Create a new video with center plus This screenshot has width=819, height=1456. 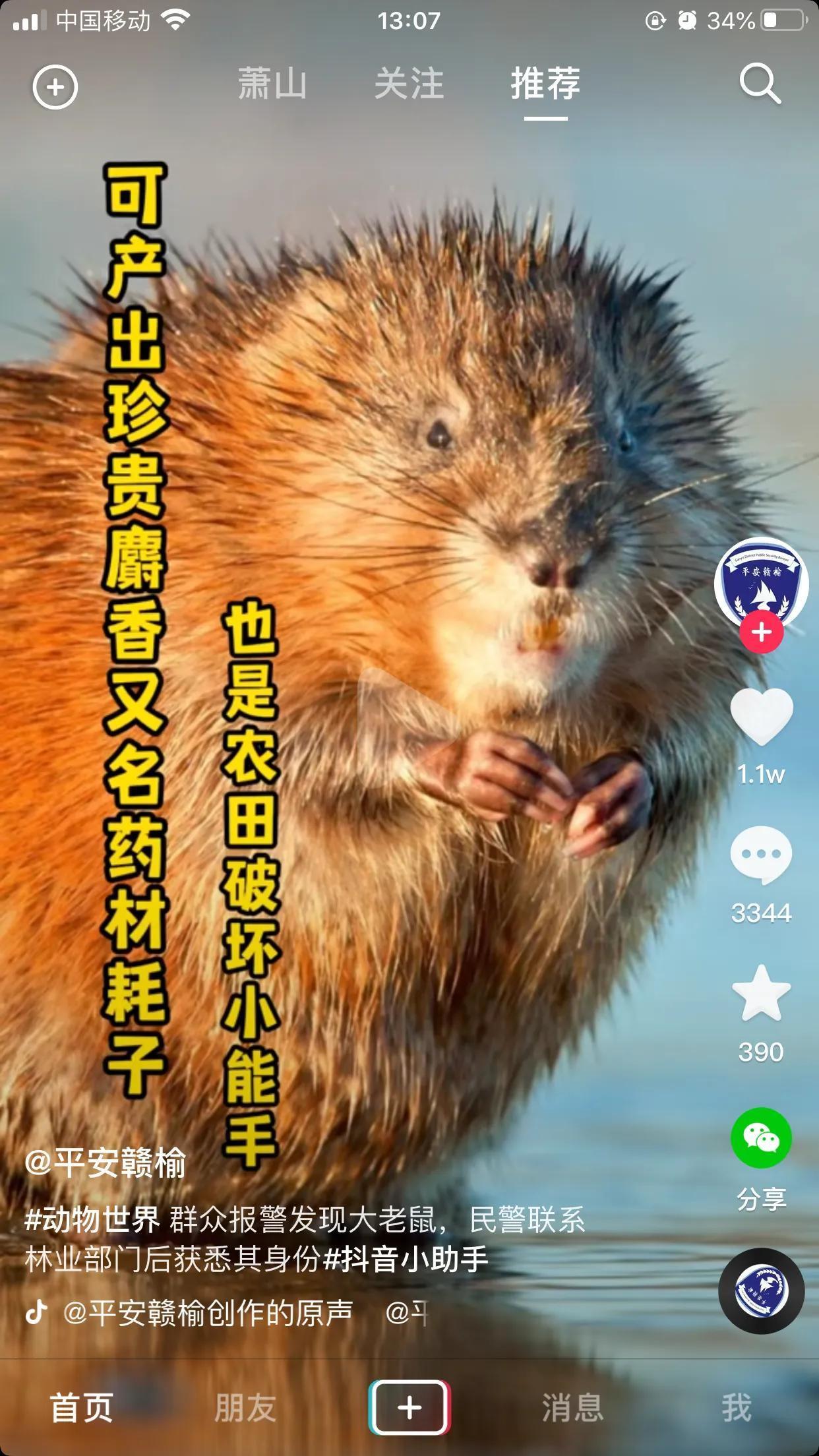pyautogui.click(x=409, y=1407)
